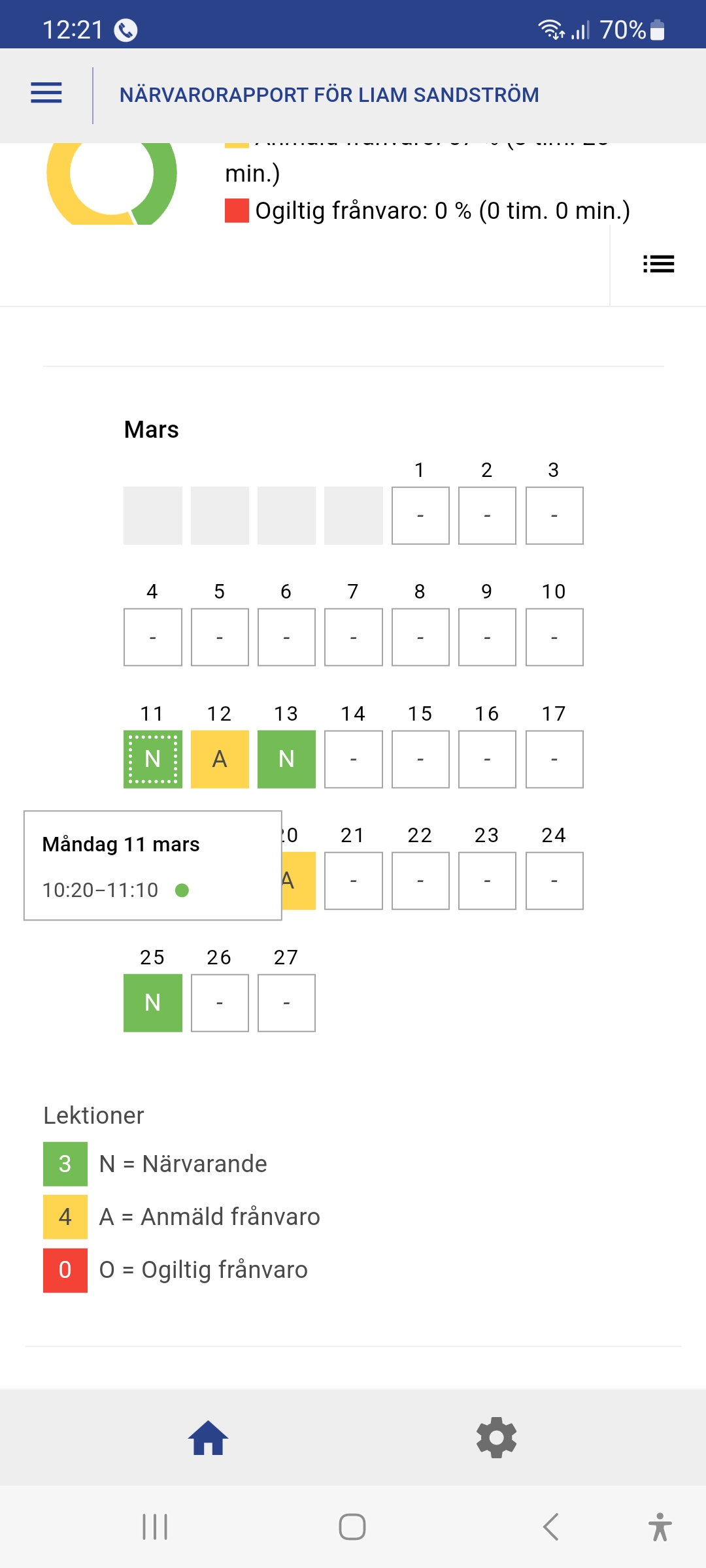Image resolution: width=706 pixels, height=1568 pixels.
Task: Select the attended day 25 March
Action: point(153,1003)
